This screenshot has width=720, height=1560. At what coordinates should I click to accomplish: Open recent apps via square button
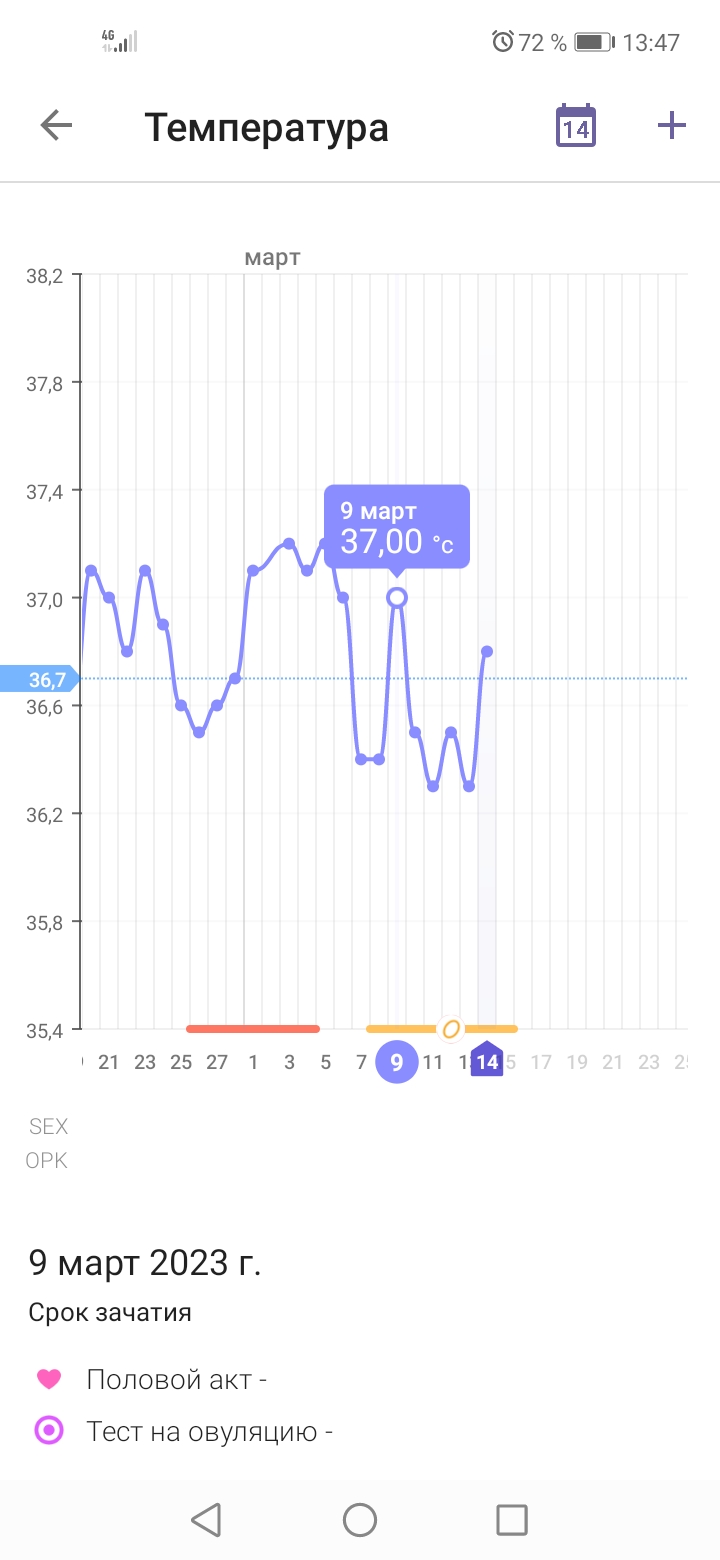tap(511, 1520)
